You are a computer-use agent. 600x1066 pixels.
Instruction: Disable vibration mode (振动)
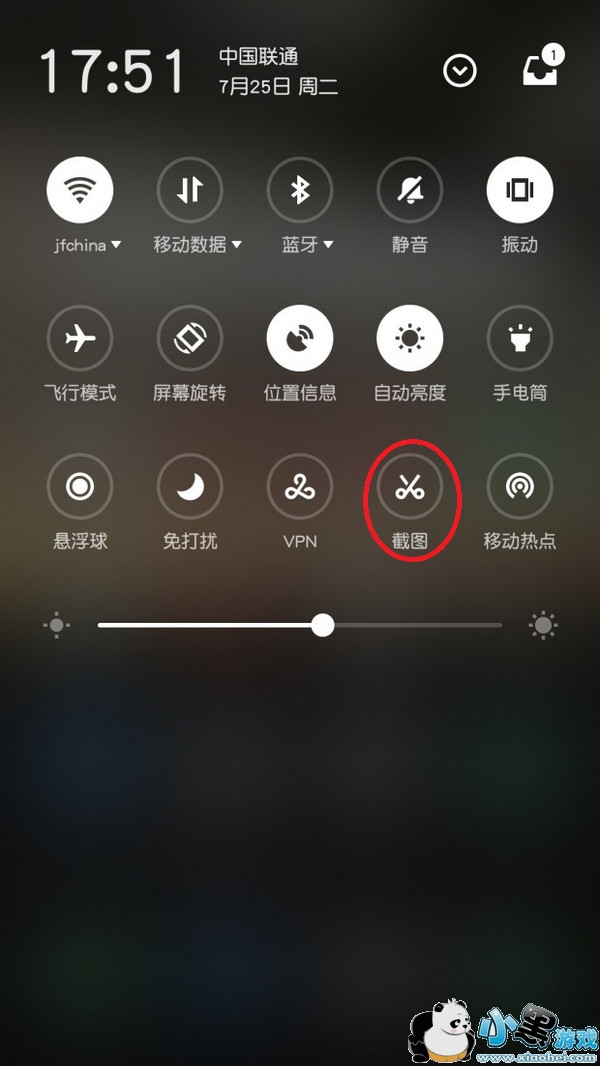pos(520,190)
